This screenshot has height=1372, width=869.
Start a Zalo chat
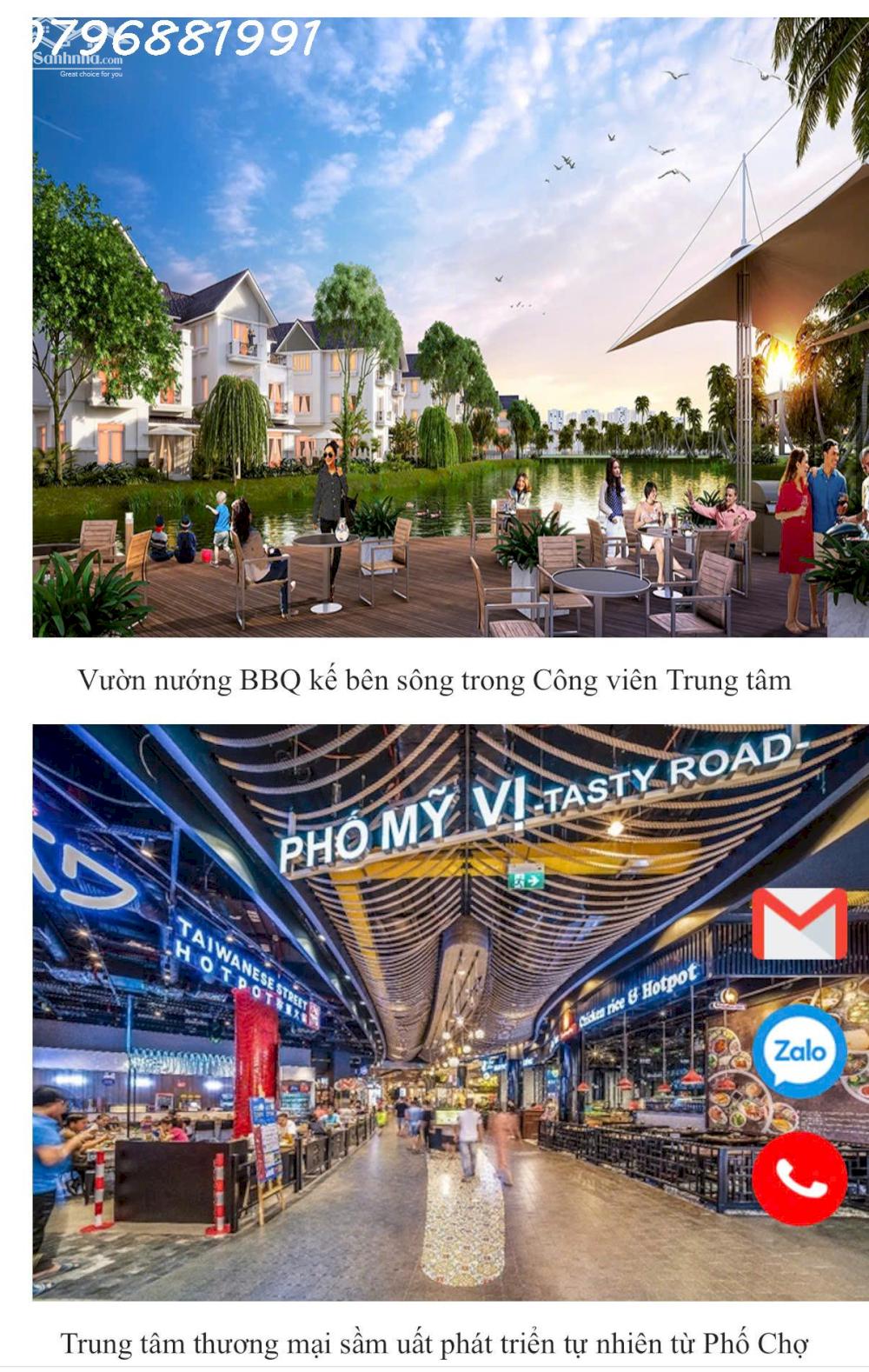point(799,1052)
